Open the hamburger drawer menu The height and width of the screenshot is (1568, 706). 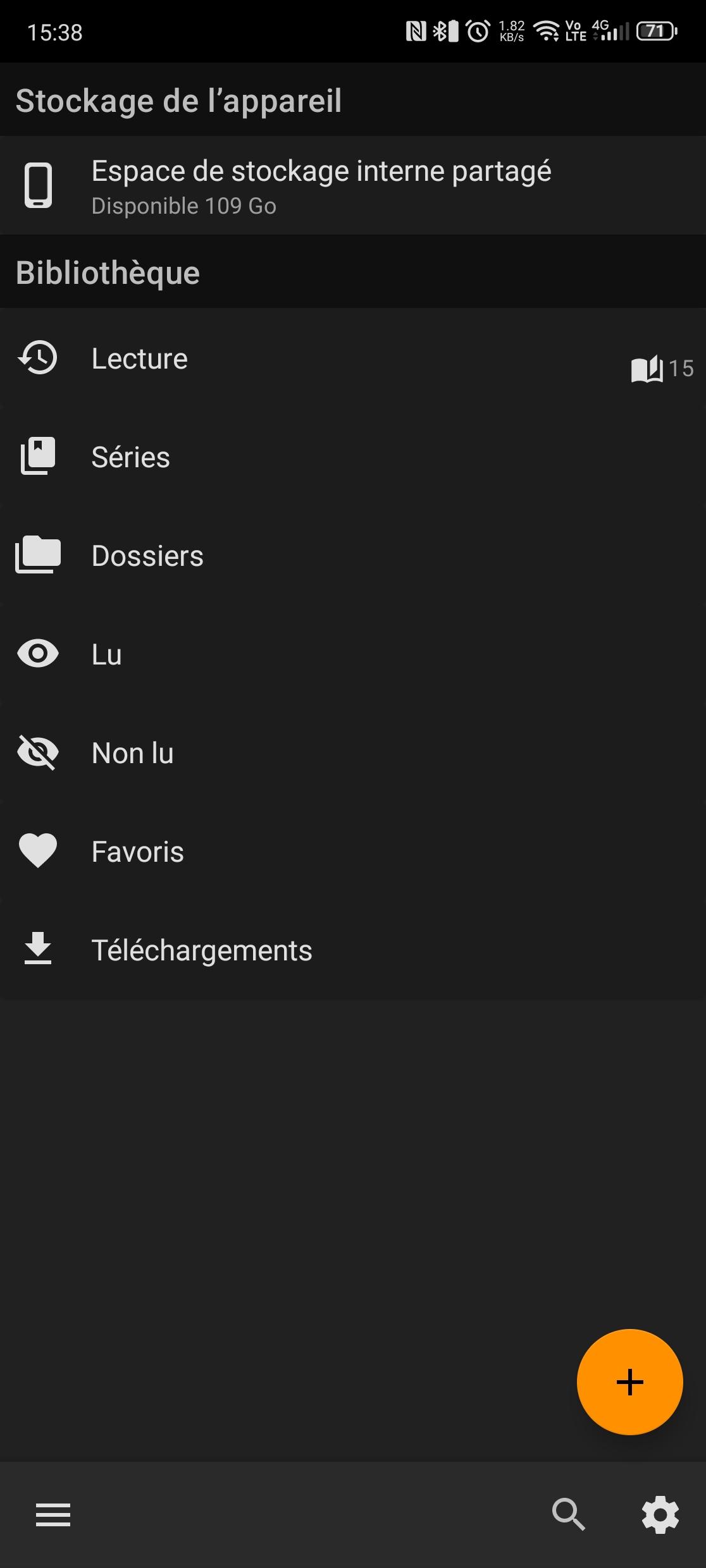(53, 1514)
